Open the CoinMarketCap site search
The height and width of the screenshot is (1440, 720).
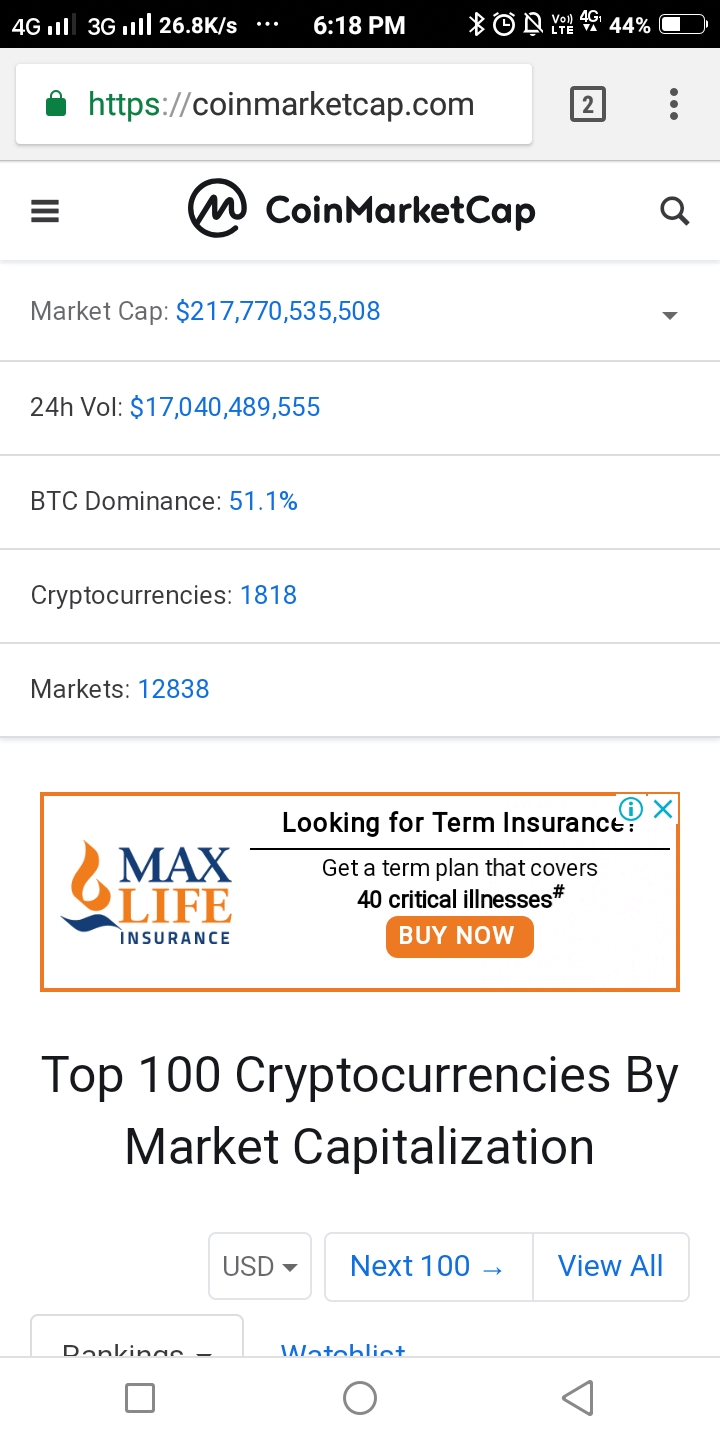pos(675,211)
